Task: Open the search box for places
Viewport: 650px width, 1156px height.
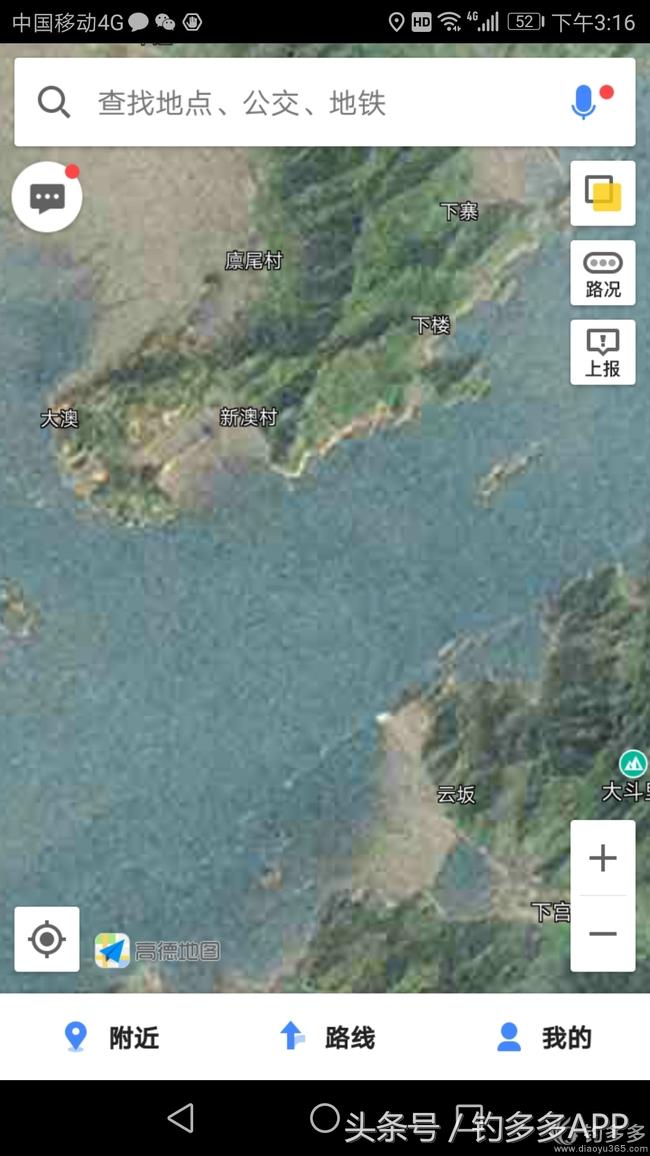Action: [x=300, y=102]
